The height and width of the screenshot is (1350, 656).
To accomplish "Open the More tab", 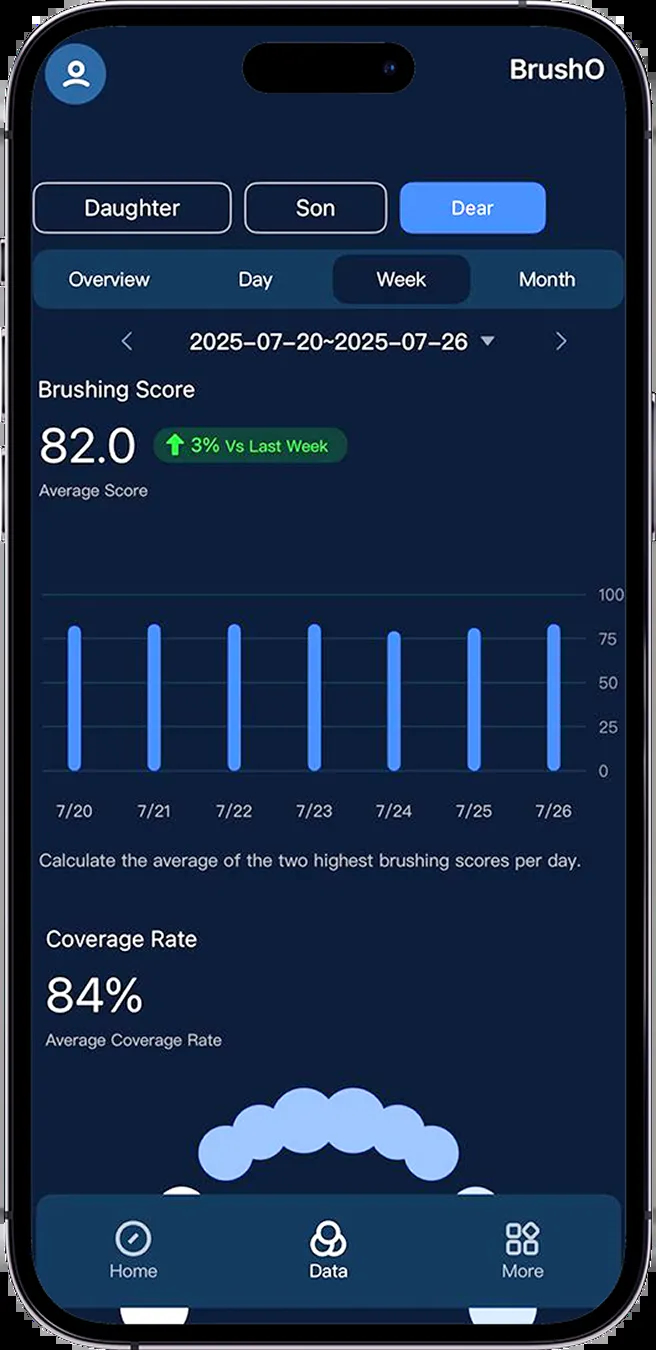I will click(522, 1250).
